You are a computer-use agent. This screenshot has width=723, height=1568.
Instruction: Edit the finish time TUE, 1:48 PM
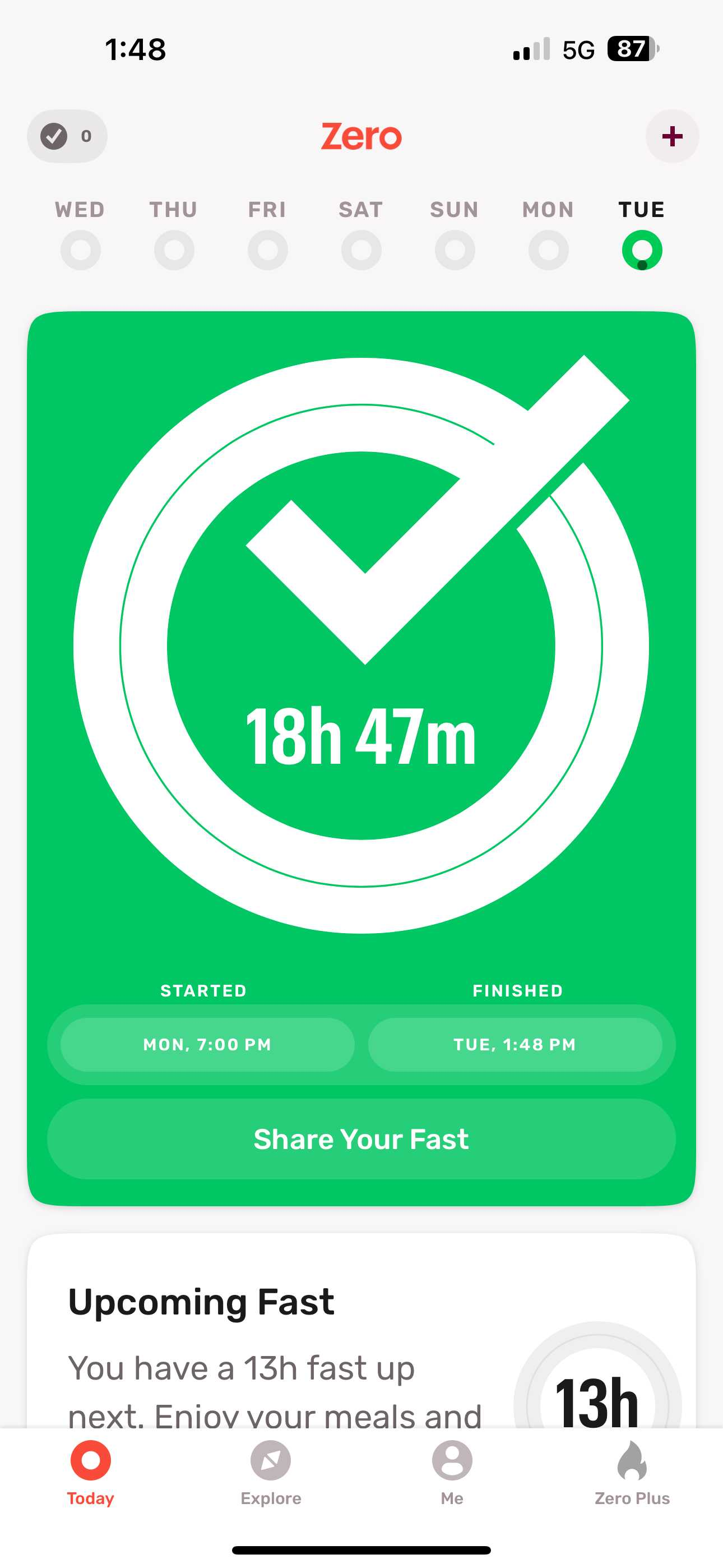pos(515,1045)
